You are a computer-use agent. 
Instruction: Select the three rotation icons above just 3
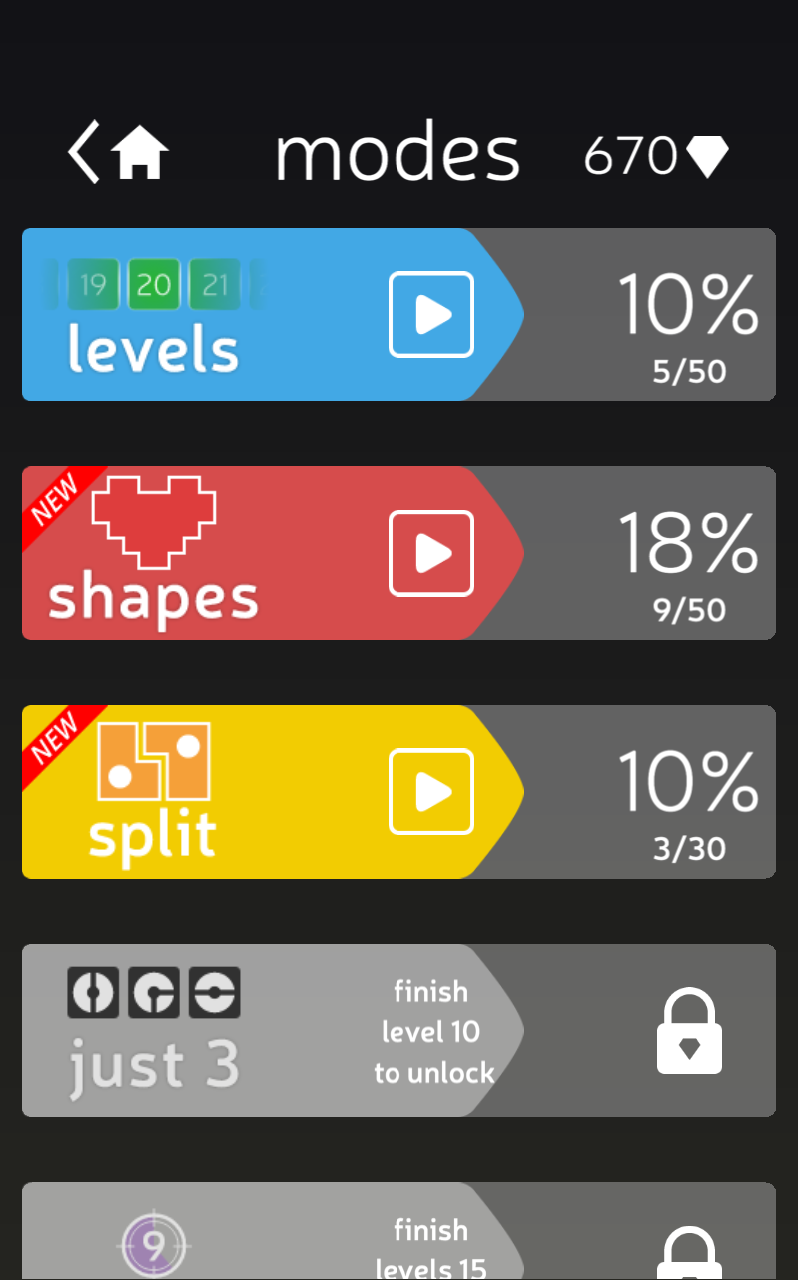pyautogui.click(x=155, y=992)
